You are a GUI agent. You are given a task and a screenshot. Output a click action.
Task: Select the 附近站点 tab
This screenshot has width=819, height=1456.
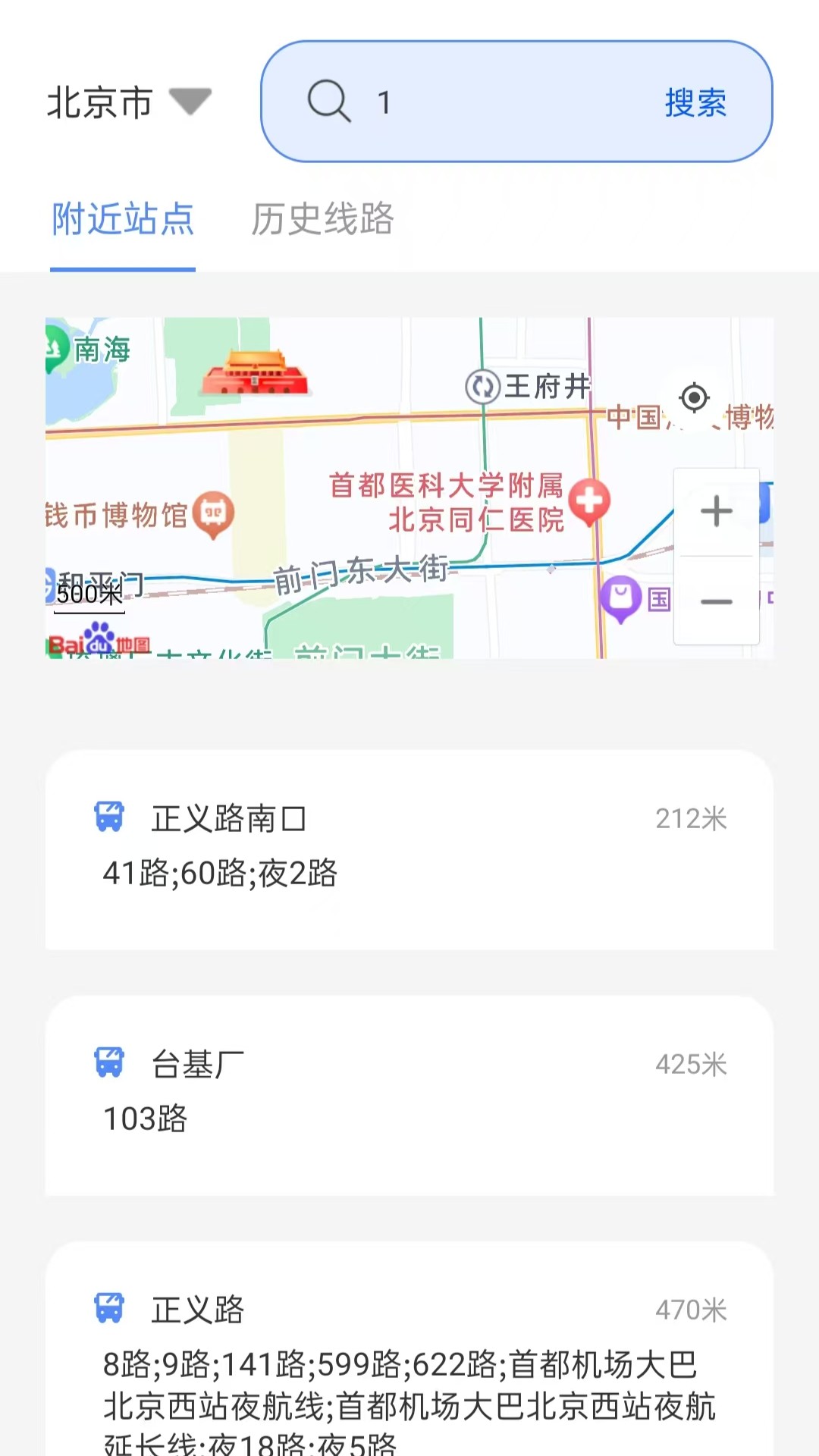pos(123,219)
